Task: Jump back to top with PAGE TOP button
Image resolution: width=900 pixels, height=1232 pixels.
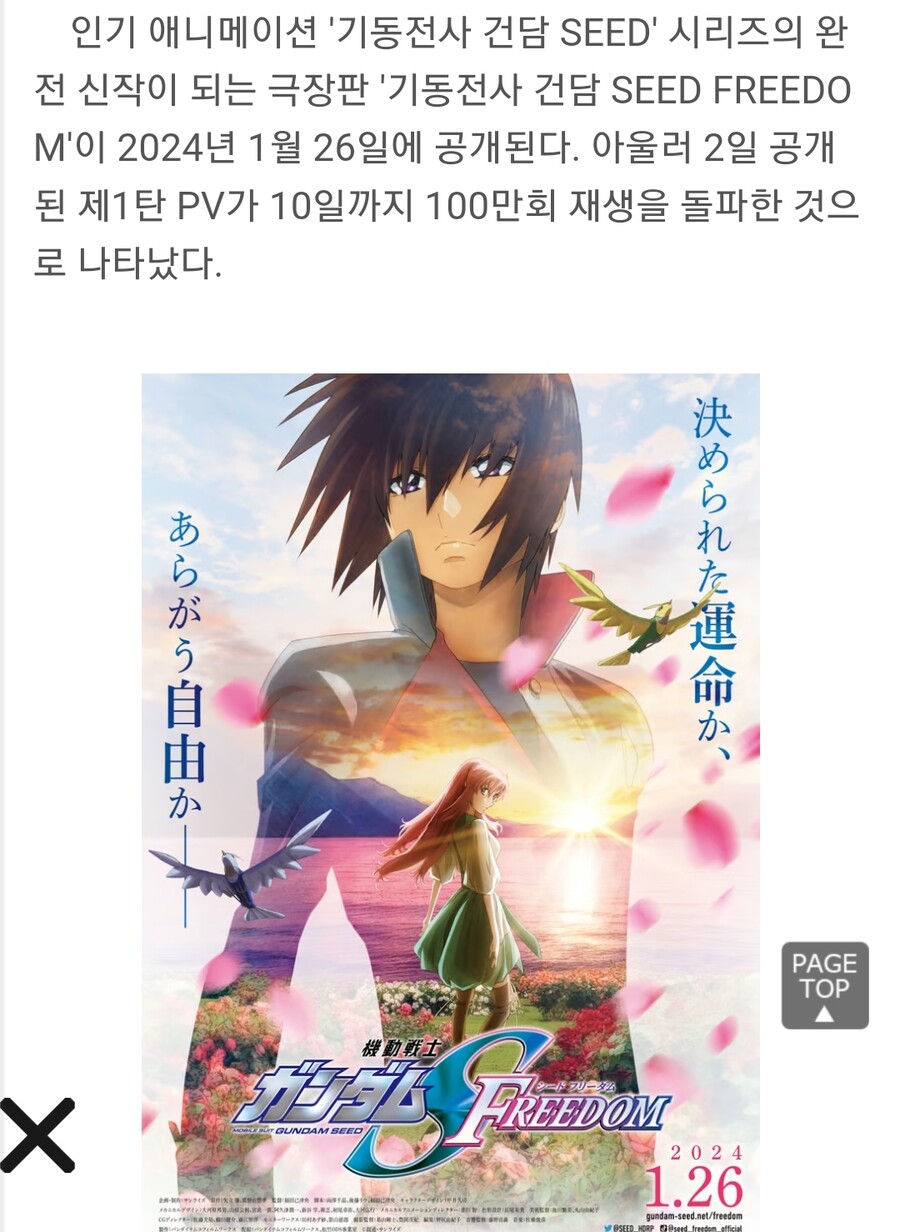Action: tap(825, 985)
